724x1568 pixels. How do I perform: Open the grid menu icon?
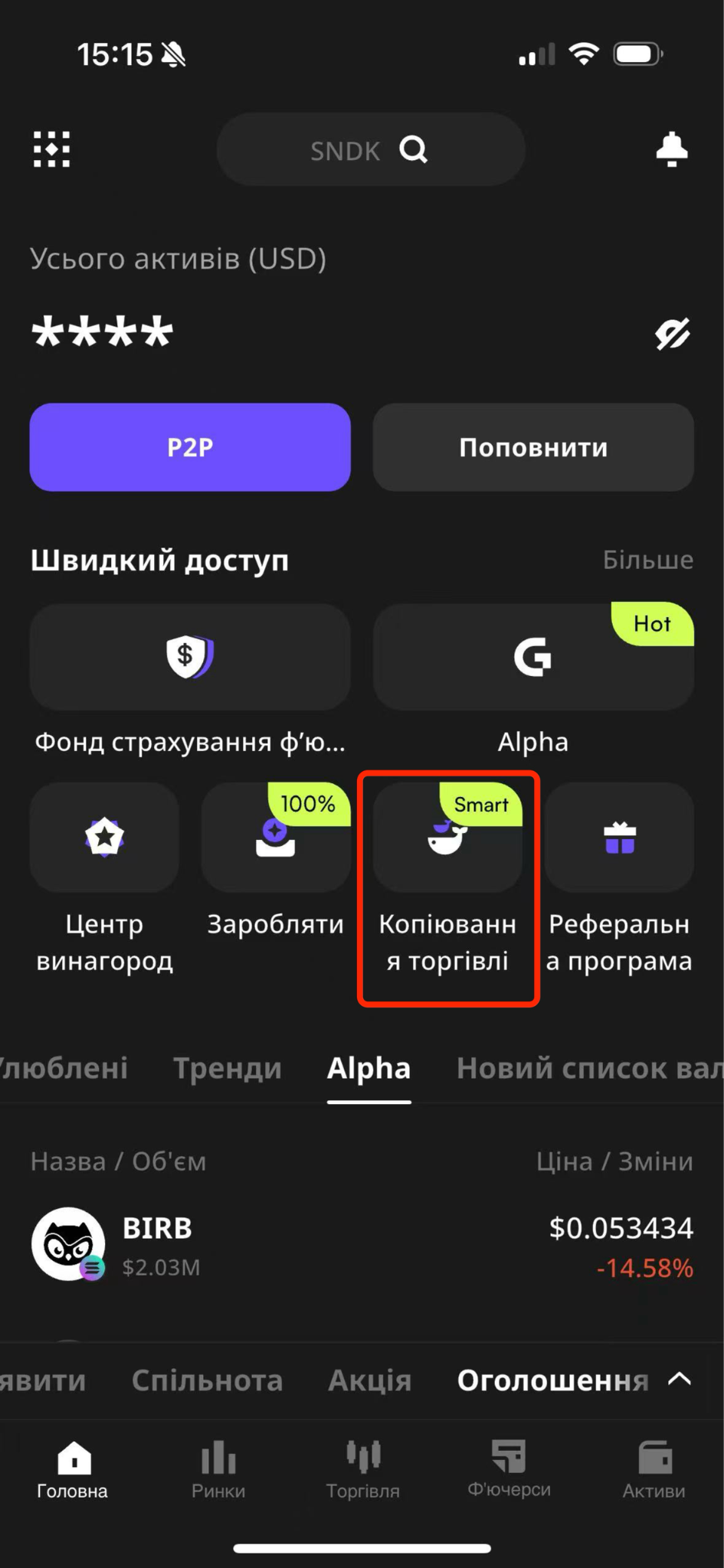(x=51, y=149)
